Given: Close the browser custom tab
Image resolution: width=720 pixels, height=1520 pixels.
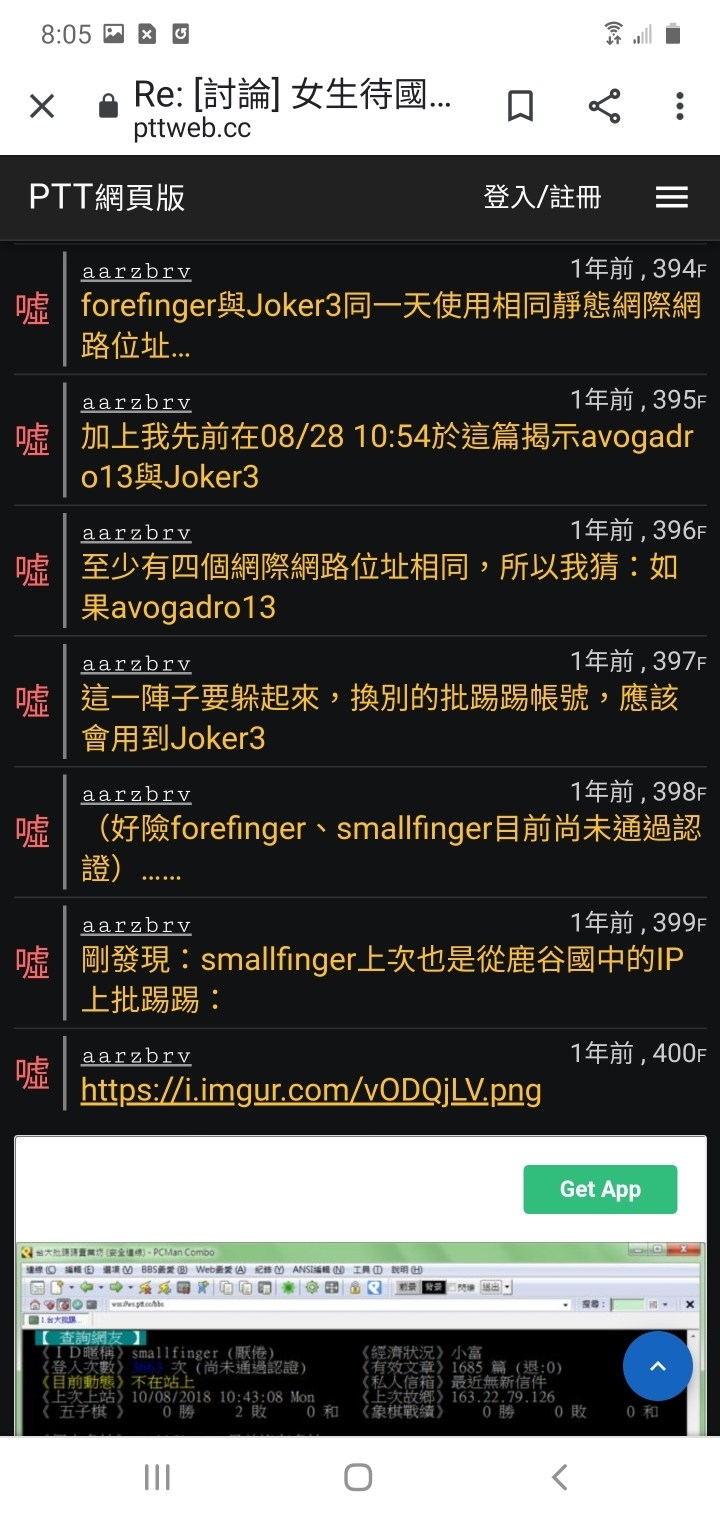Looking at the screenshot, I should (x=42, y=106).
